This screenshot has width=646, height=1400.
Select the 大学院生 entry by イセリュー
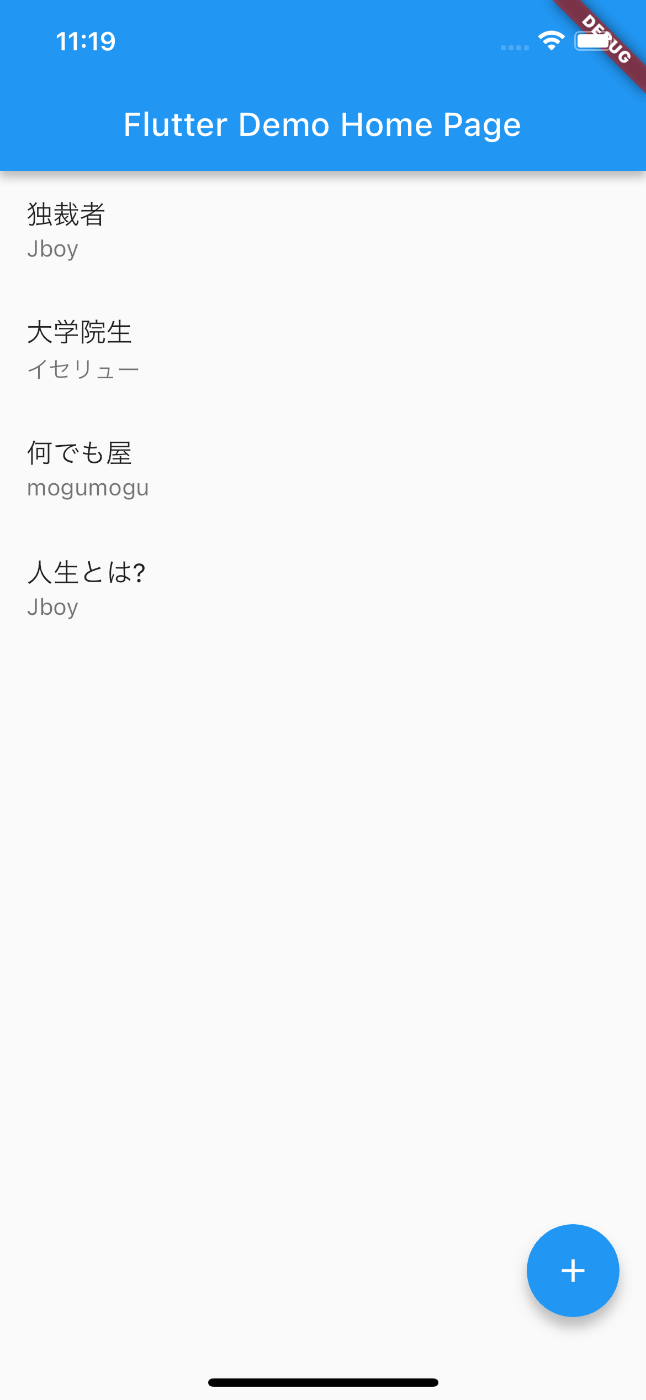click(323, 351)
